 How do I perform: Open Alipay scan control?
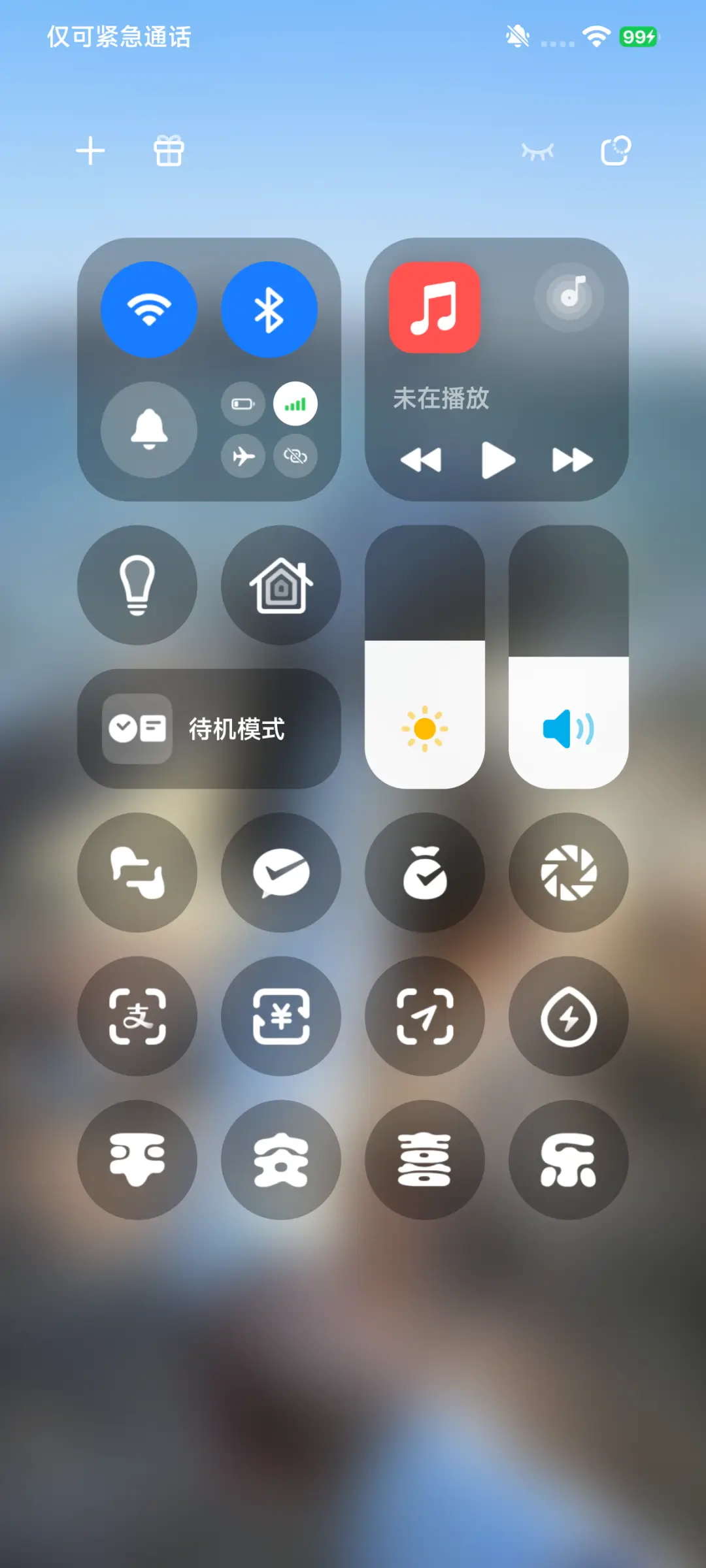pyautogui.click(x=137, y=1015)
